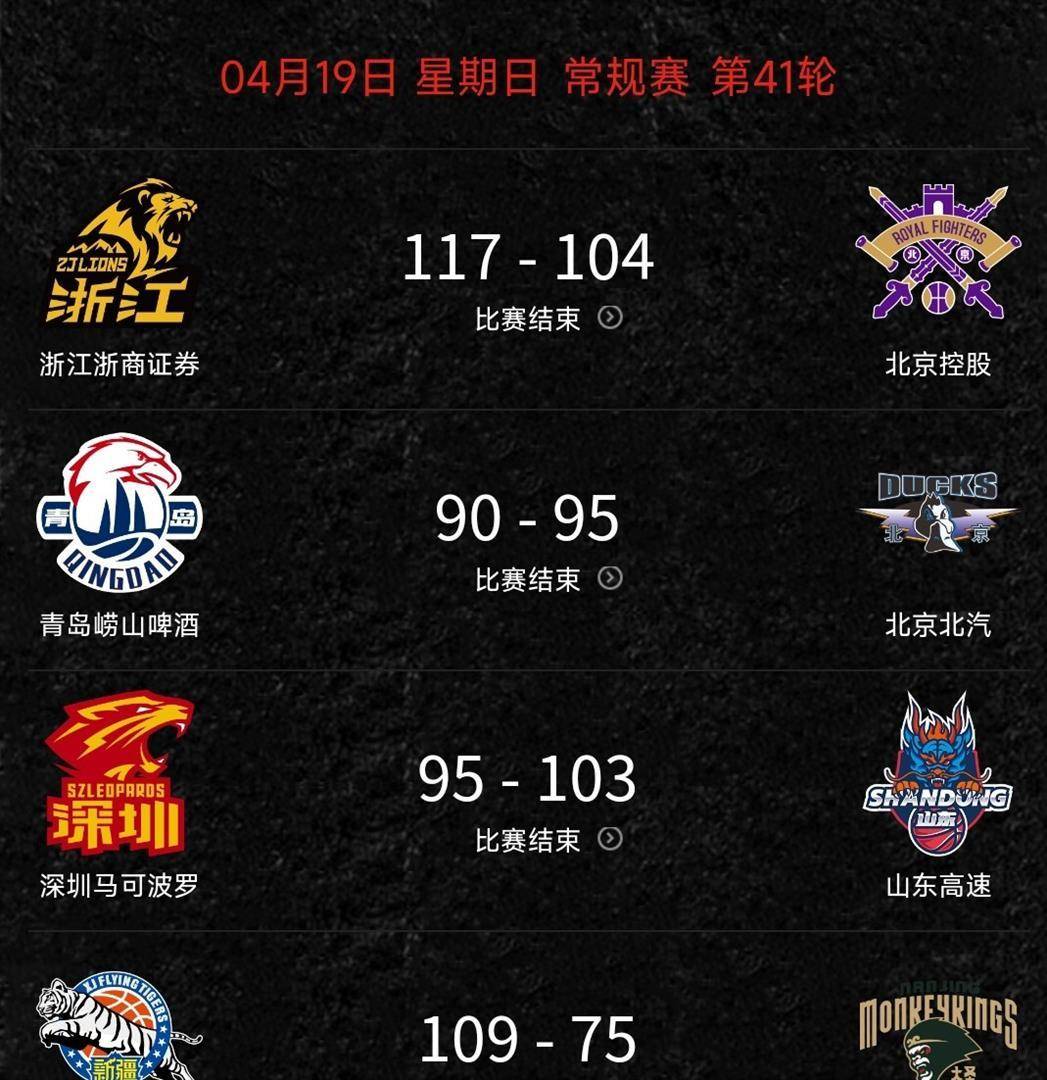Open the 深圳马可波罗 team logo
The width and height of the screenshot is (1047, 1080).
[119, 774]
